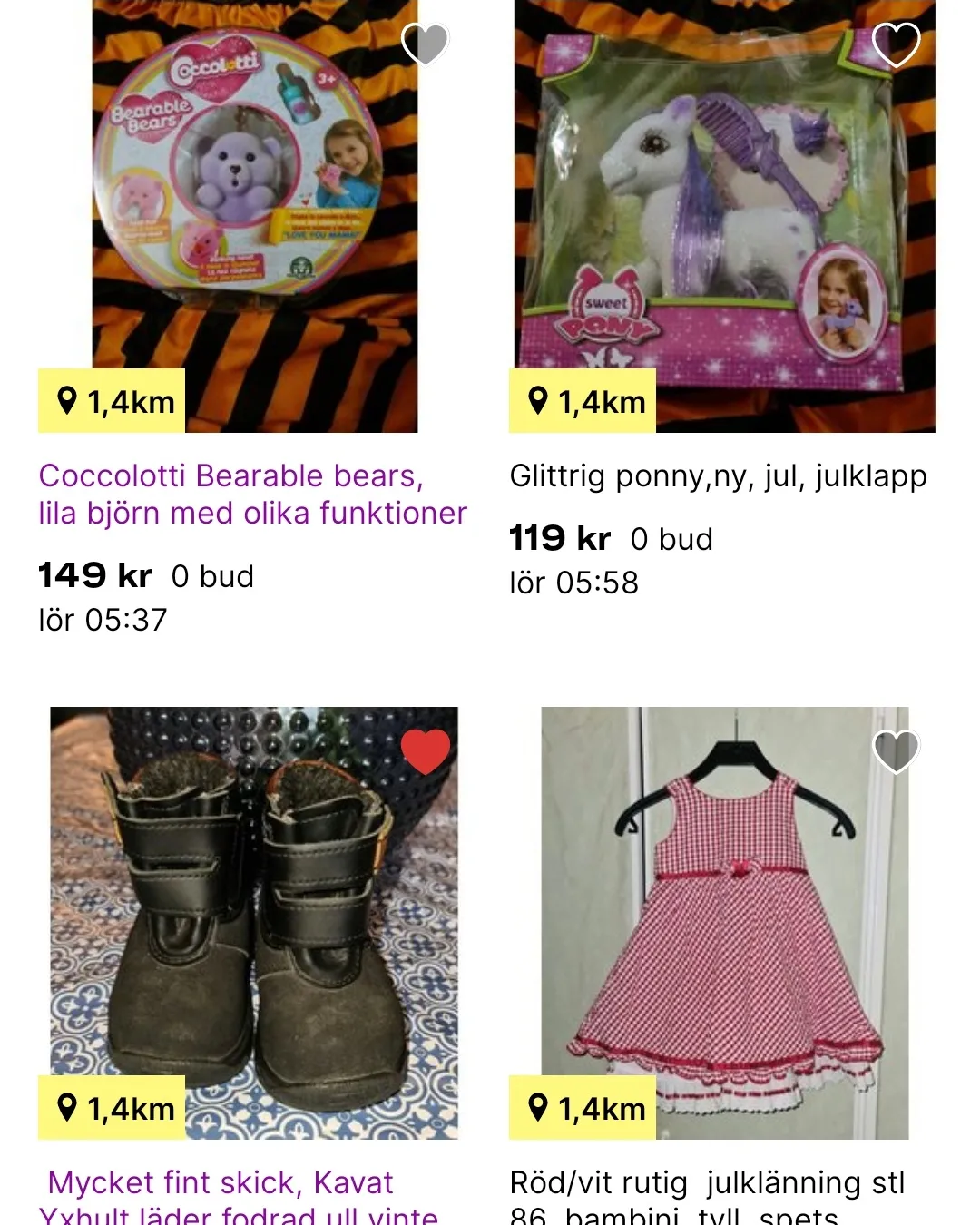
Task: Favorite the Coccolotti Bearable bears listing
Action: point(425,43)
